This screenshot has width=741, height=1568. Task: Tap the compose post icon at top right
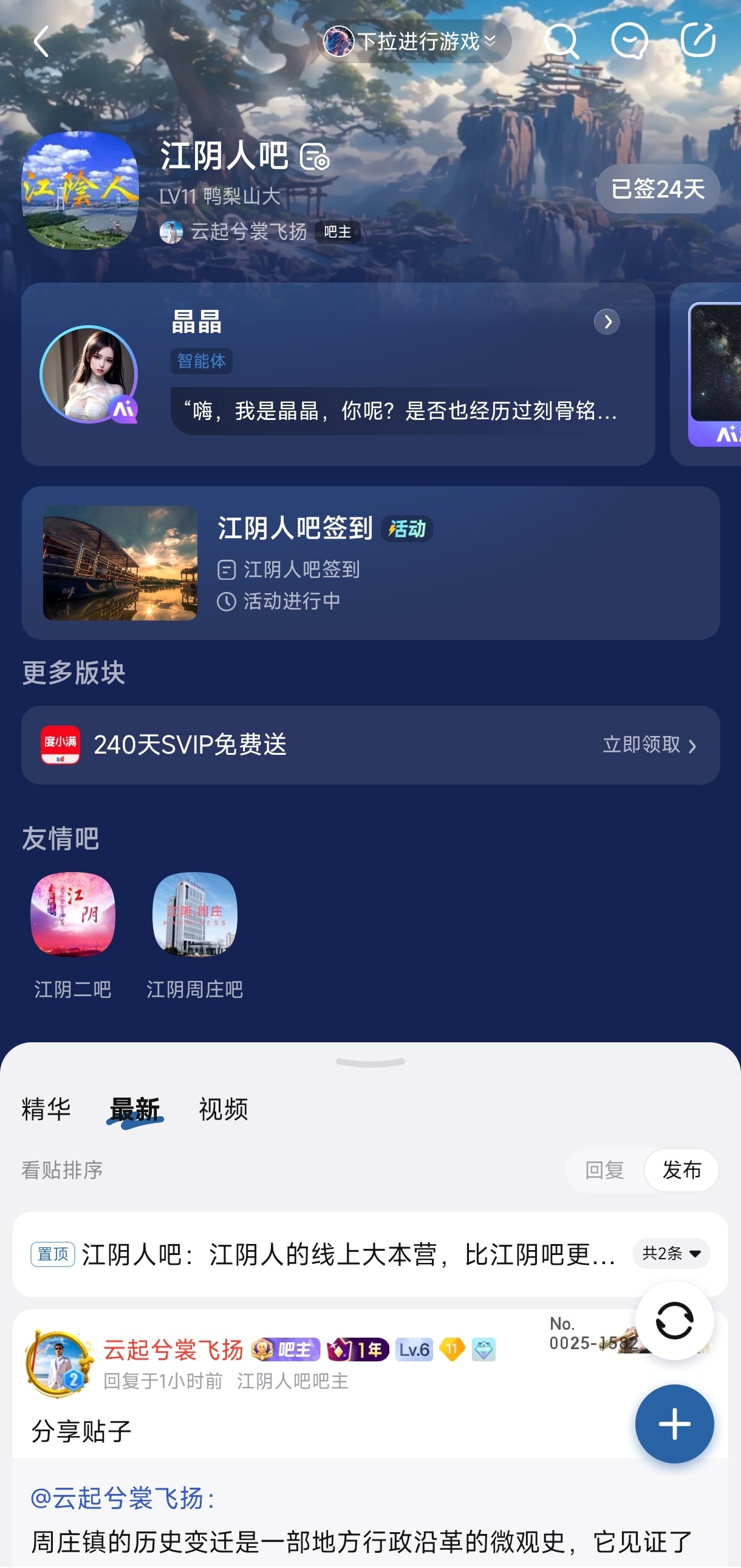point(697,41)
